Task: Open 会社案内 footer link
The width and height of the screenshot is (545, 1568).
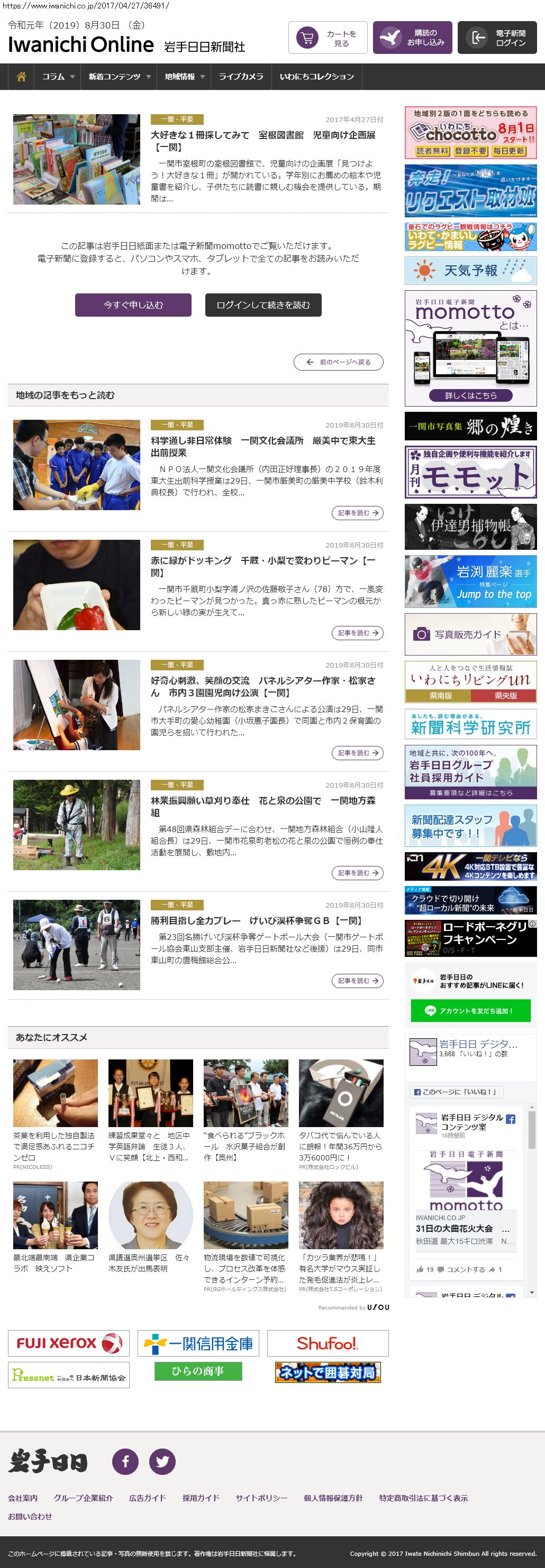Action: (x=23, y=1498)
